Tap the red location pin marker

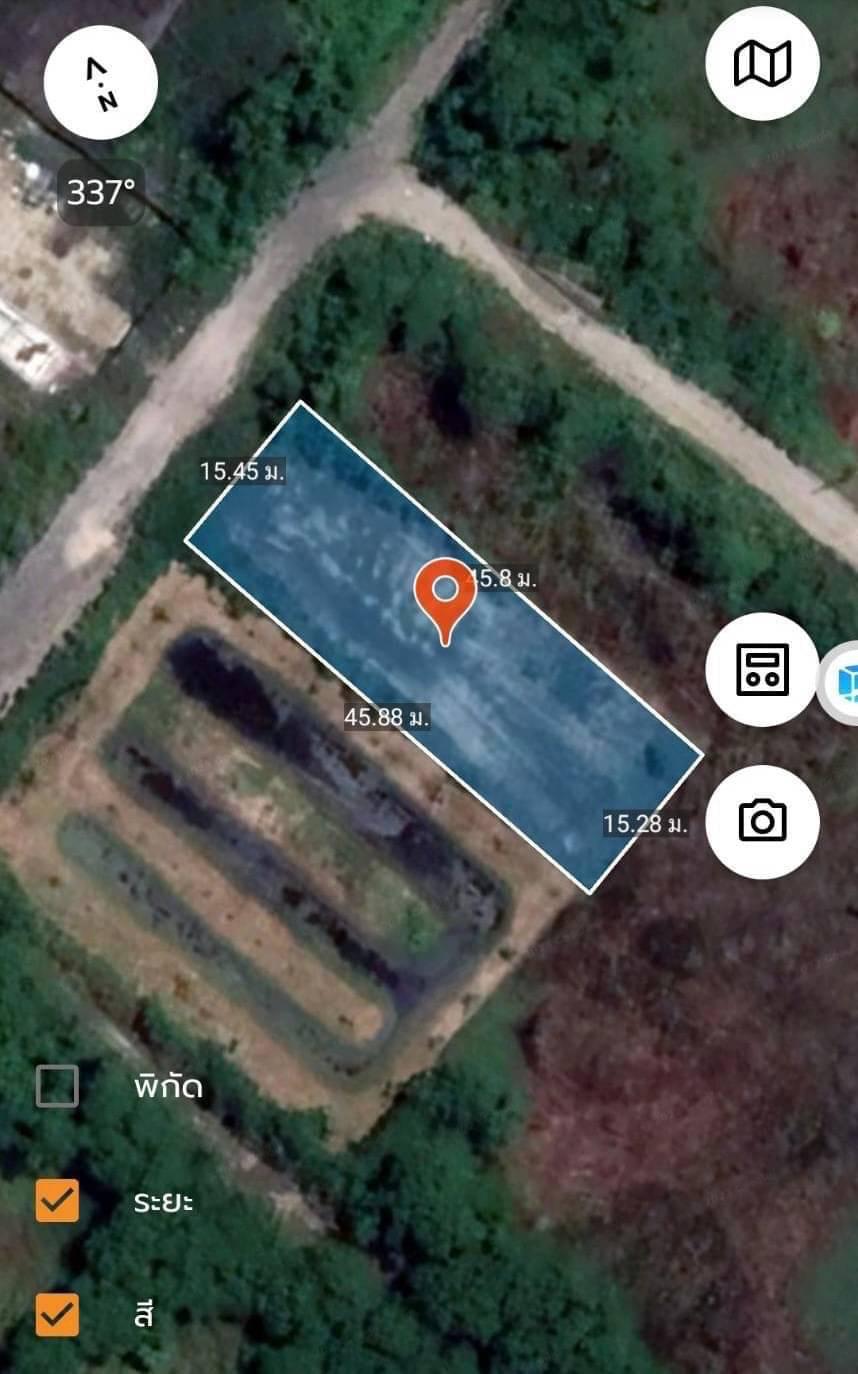tap(444, 598)
